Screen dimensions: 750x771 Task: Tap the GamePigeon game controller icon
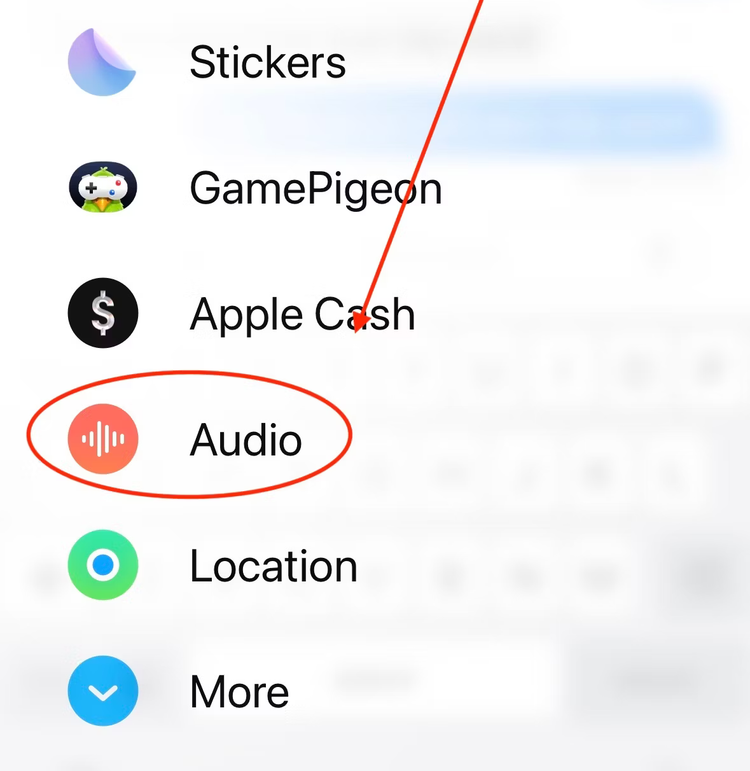click(x=102, y=187)
